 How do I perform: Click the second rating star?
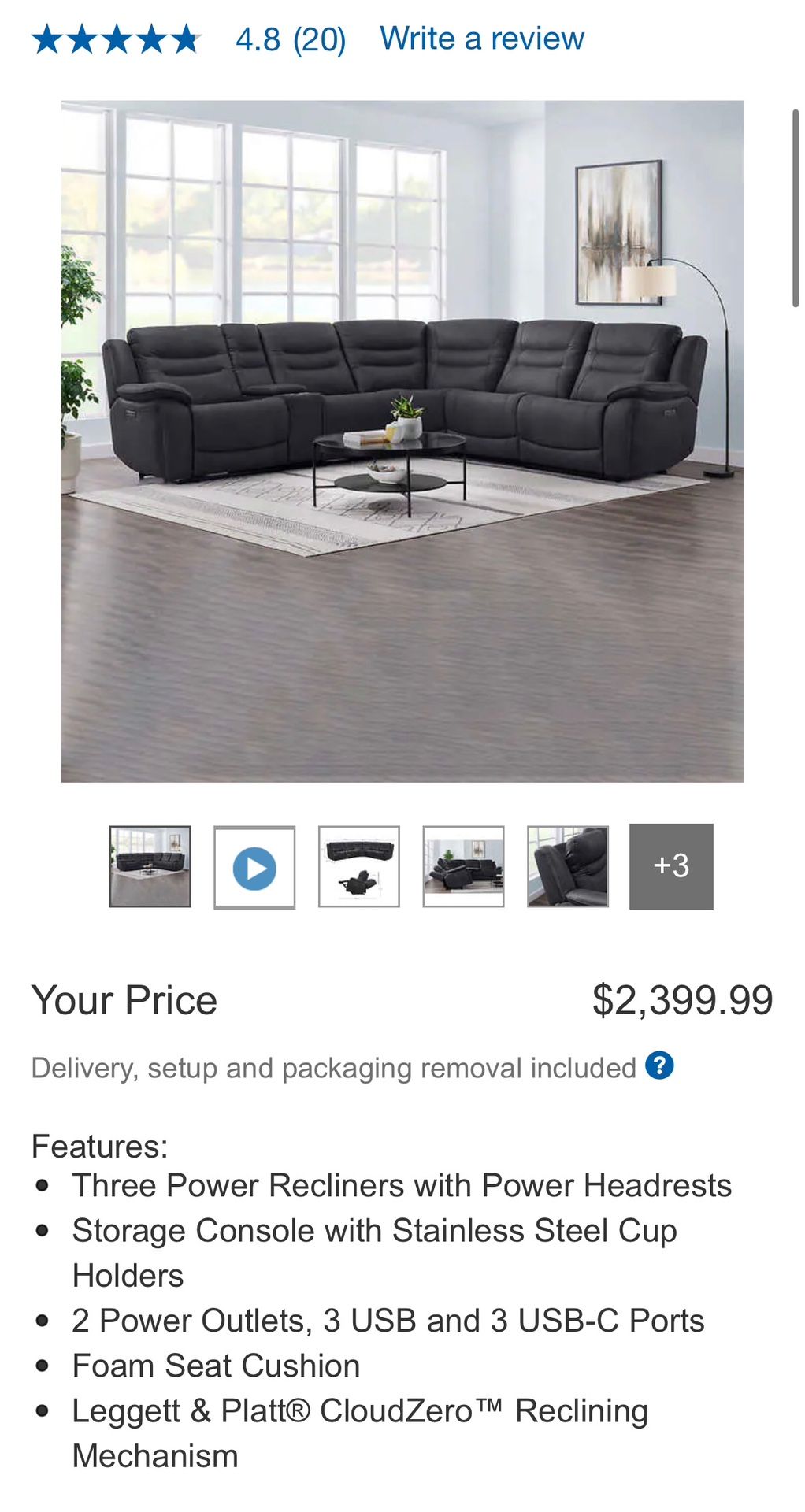83,38
